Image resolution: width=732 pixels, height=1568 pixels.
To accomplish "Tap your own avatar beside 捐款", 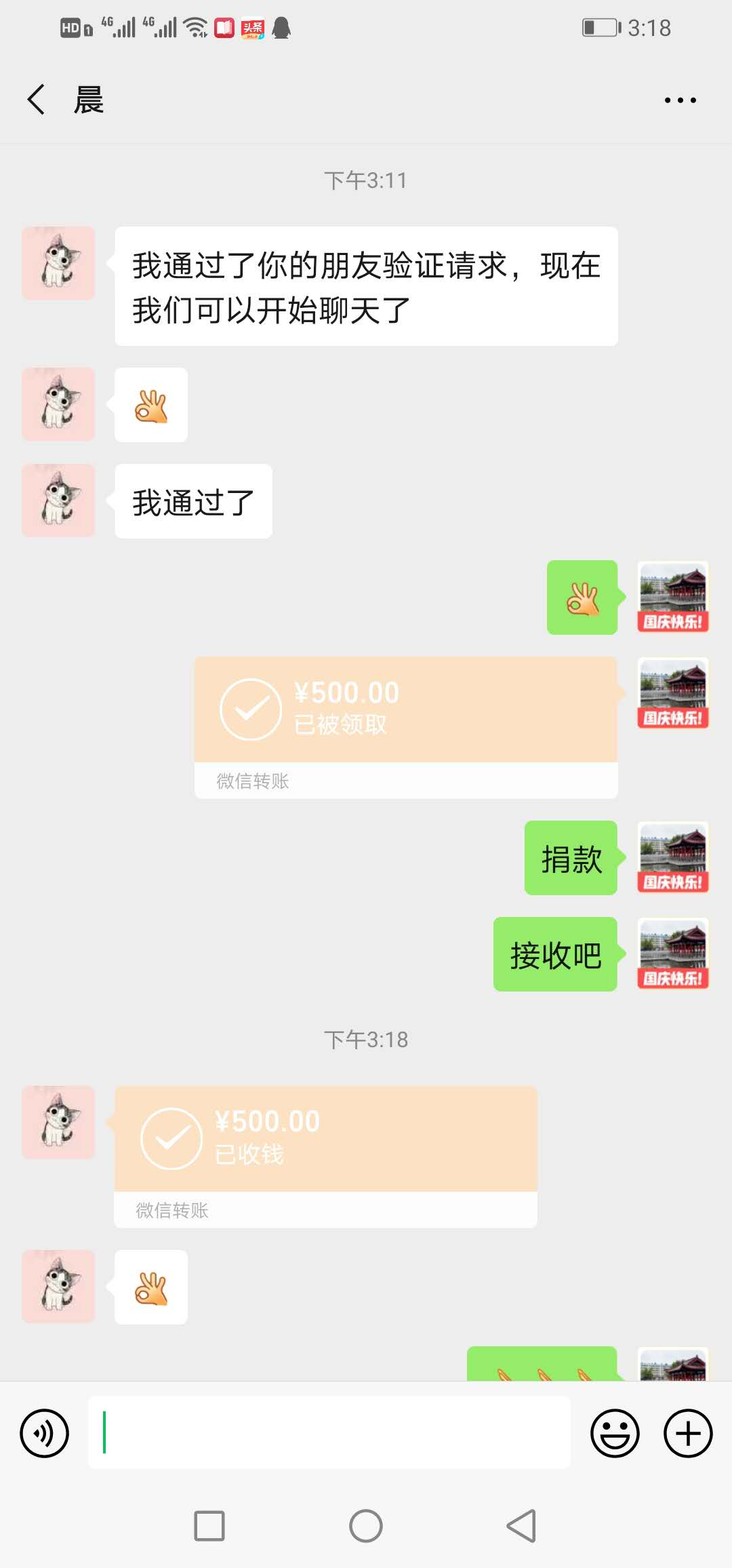I will (x=673, y=857).
